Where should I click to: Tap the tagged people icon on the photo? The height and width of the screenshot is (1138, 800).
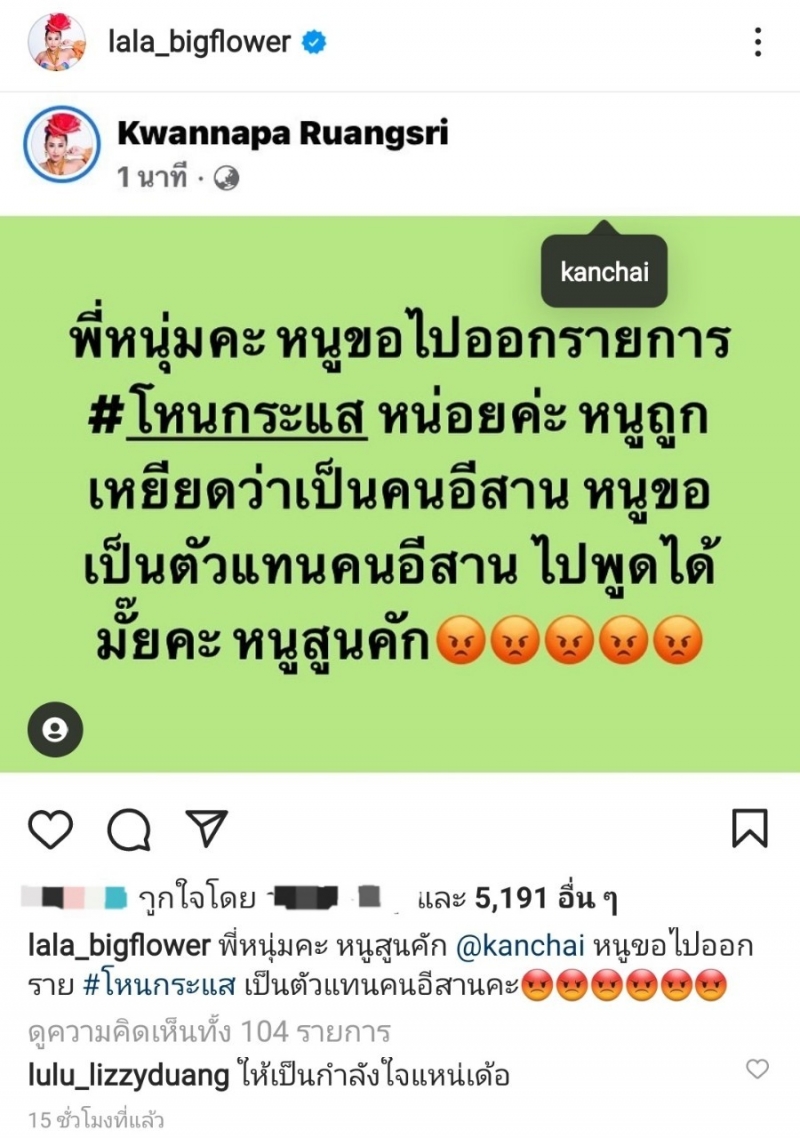coord(55,730)
